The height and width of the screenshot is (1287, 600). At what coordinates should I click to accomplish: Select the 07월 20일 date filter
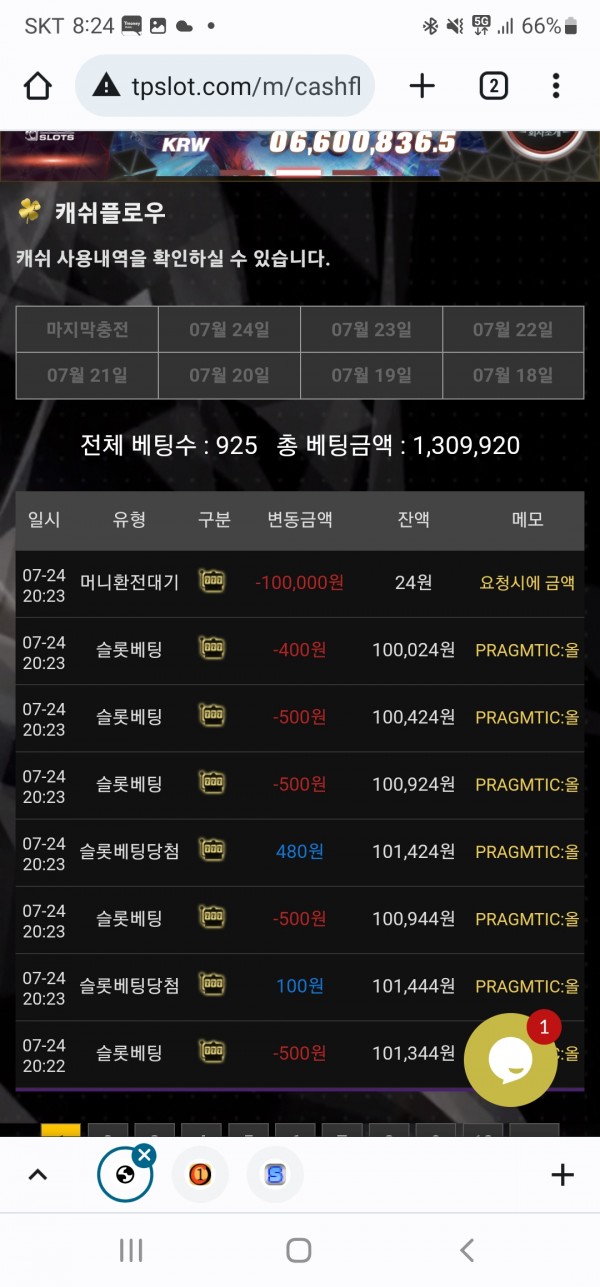229,375
